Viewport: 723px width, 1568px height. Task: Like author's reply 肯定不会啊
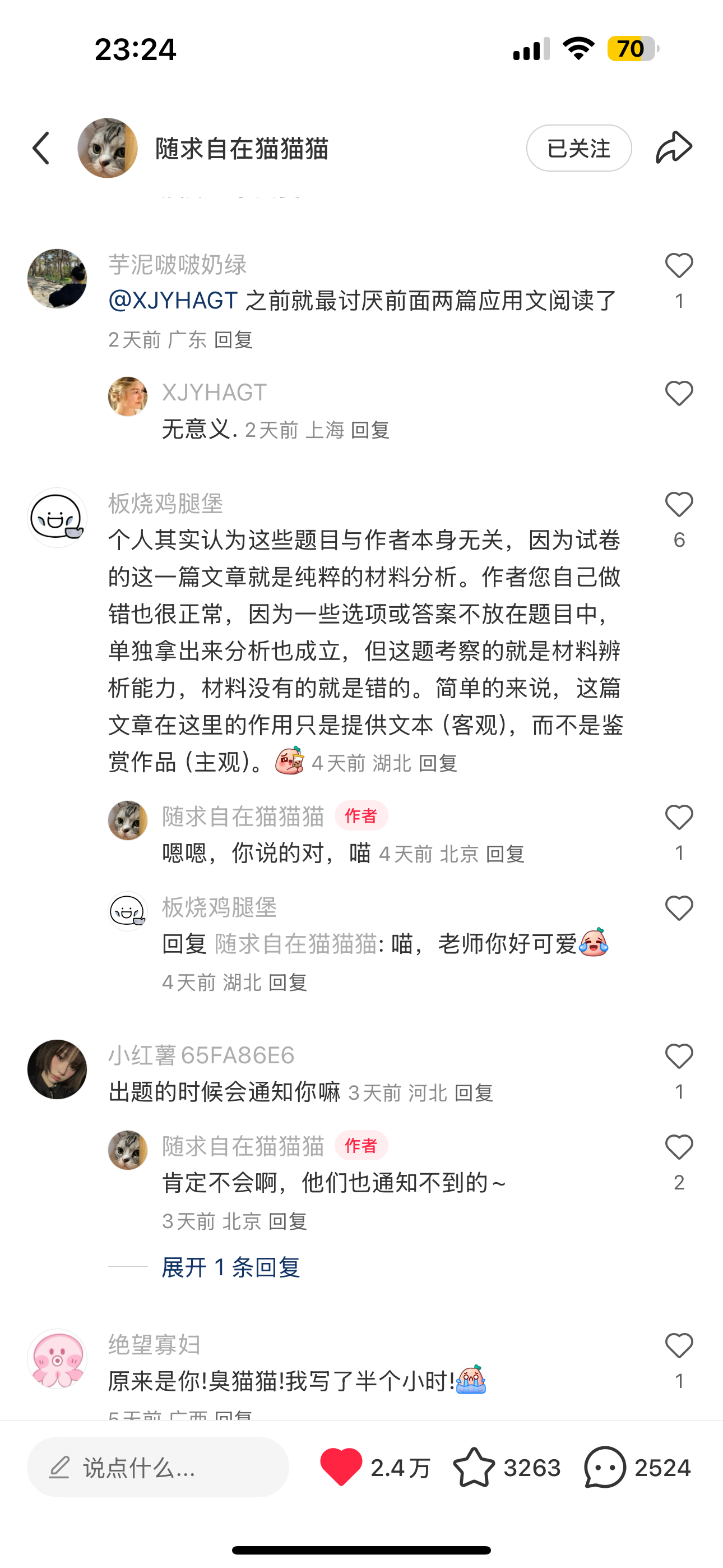point(679,1148)
